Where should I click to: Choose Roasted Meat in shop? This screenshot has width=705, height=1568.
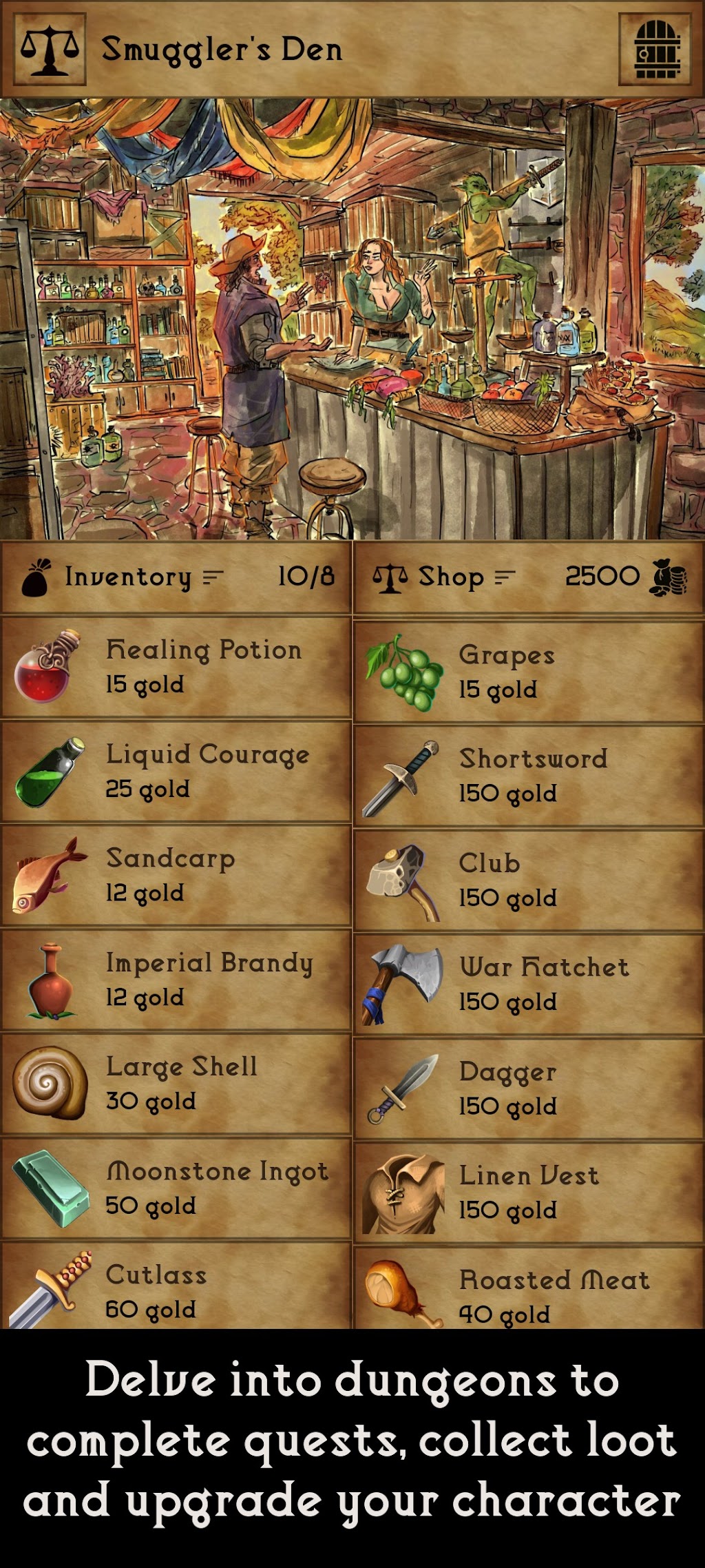click(528, 1288)
